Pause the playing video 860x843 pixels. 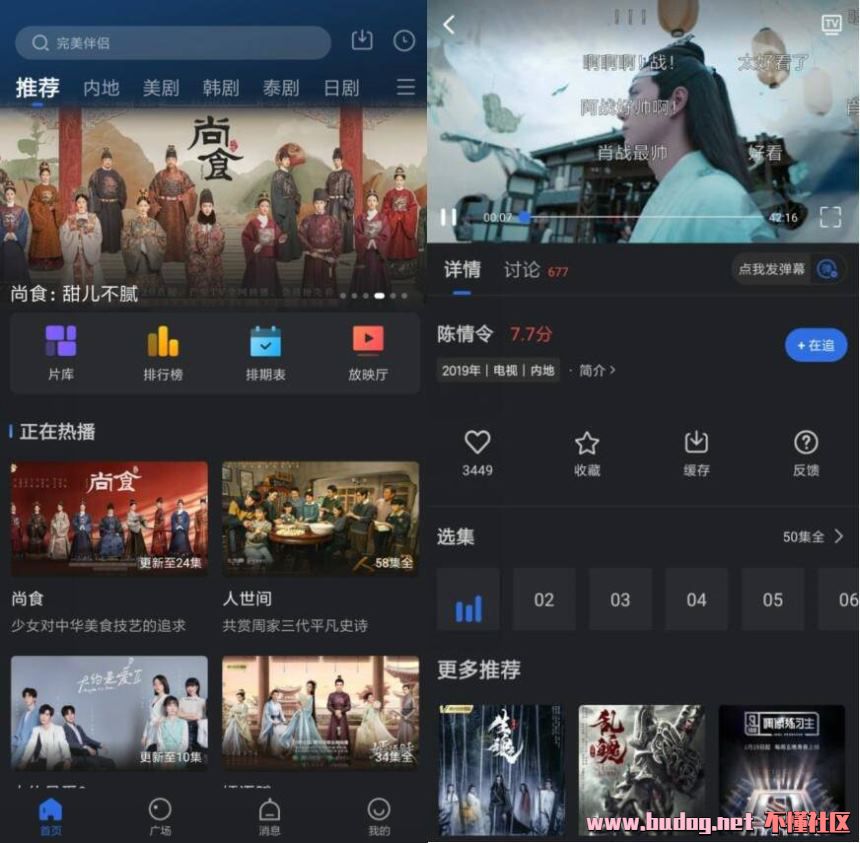coord(448,216)
